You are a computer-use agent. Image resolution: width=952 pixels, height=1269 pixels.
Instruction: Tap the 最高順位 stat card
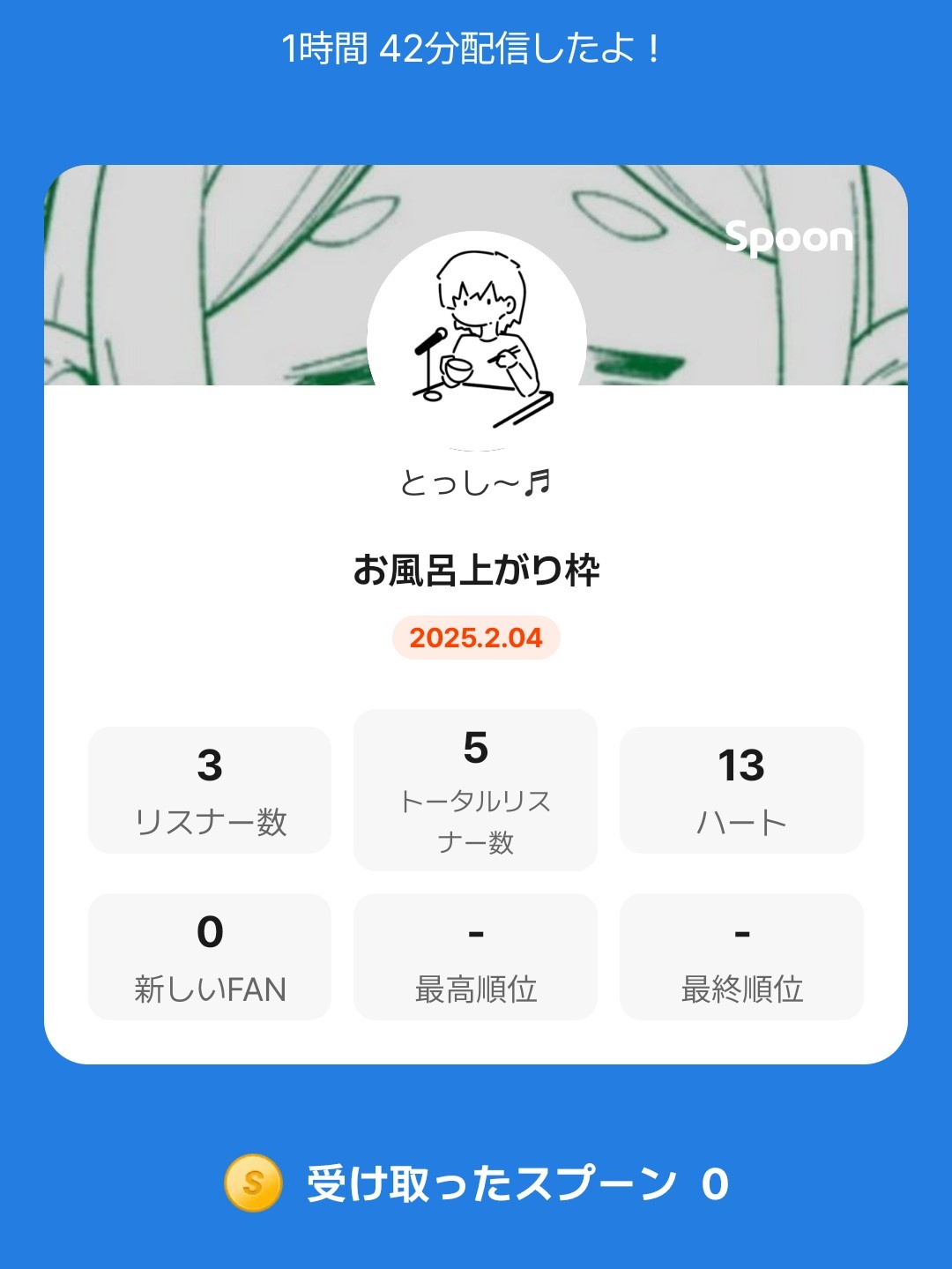point(476,954)
